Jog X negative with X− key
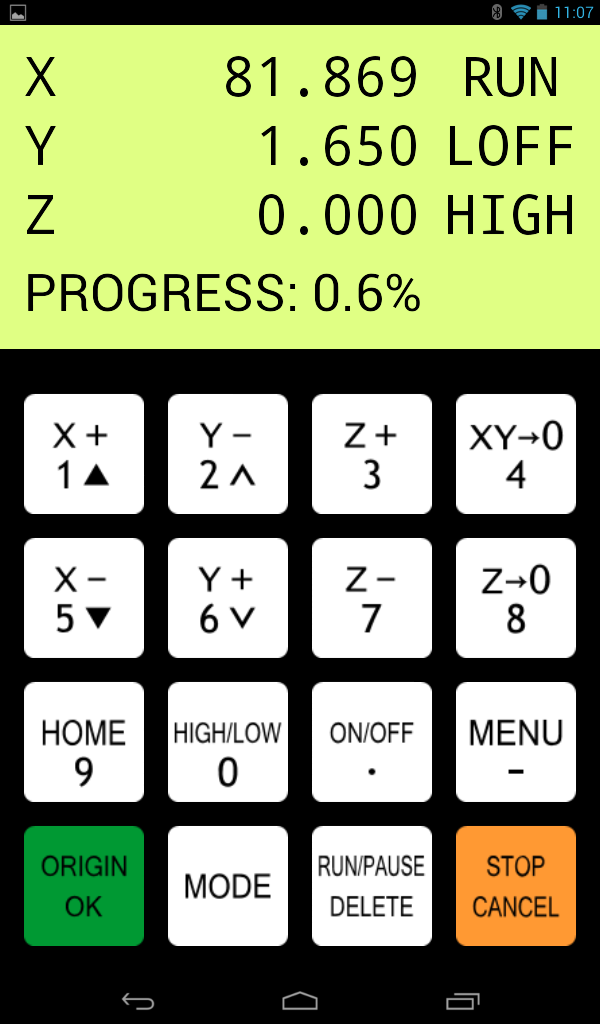 click(84, 598)
